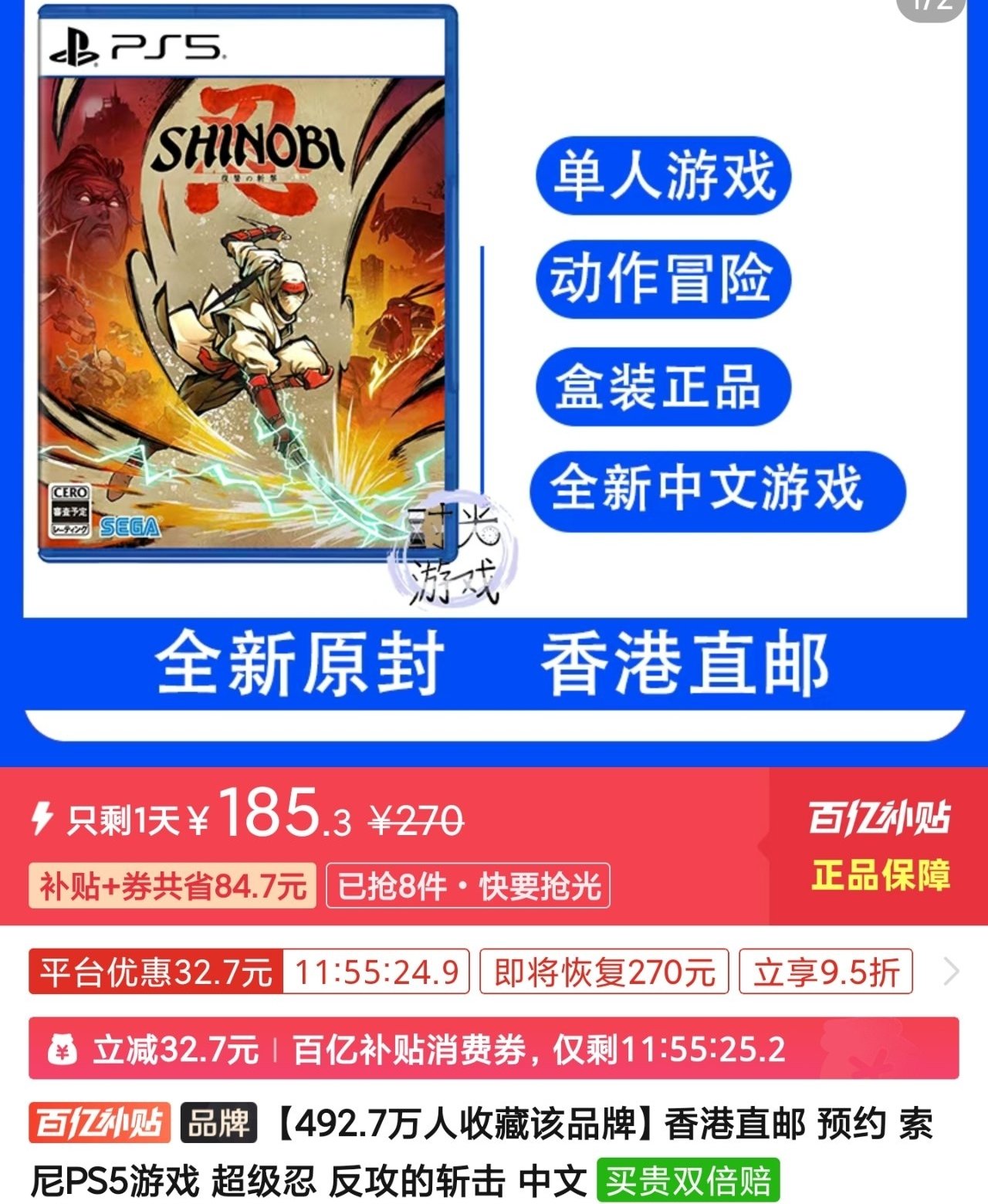Tap the 平台优惠32.7元 countdown chip
This screenshot has width=988, height=1204.
(x=249, y=972)
